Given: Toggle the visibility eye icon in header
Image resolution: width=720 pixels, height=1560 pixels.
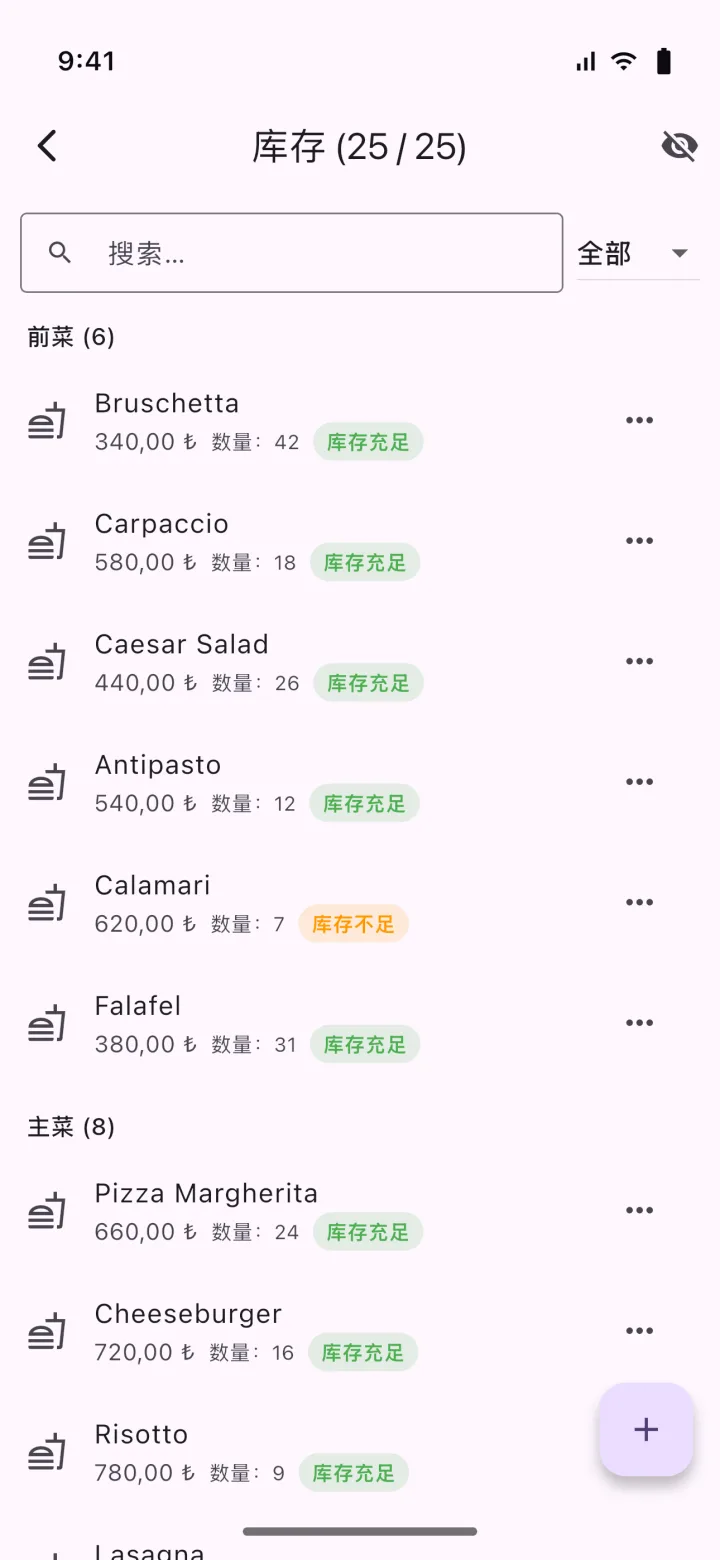Looking at the screenshot, I should pyautogui.click(x=679, y=146).
